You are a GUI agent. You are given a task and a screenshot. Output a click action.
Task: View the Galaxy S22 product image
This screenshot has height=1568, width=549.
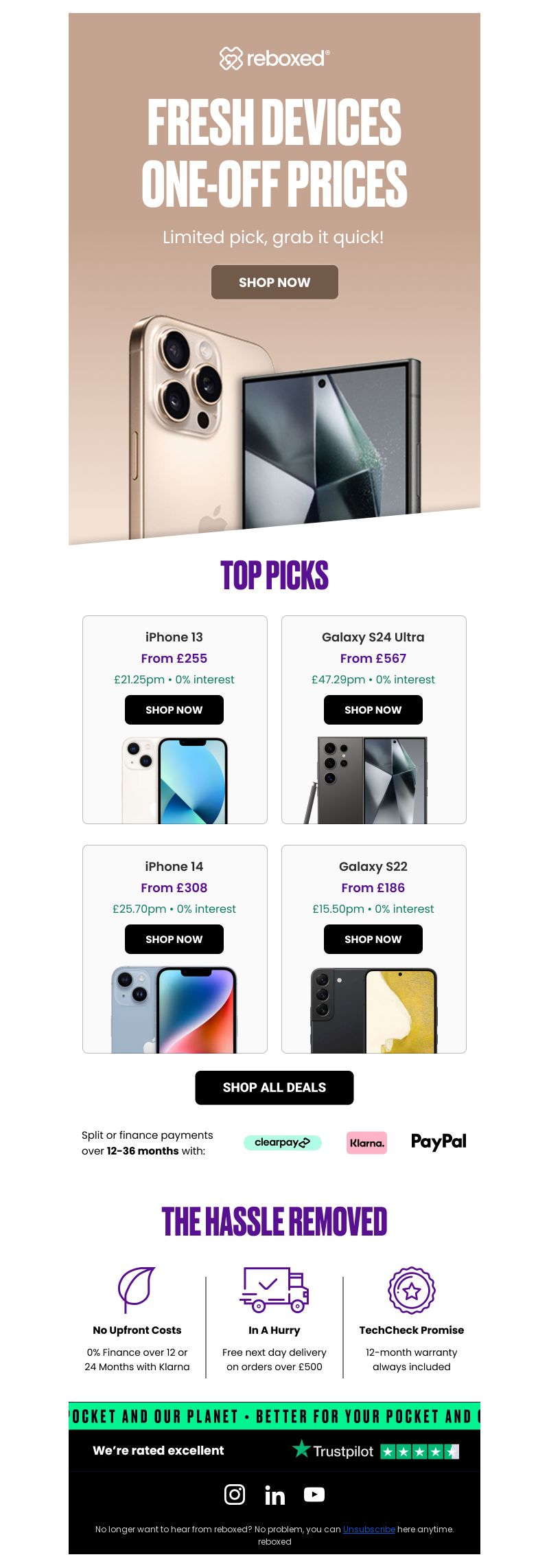[x=373, y=1010]
